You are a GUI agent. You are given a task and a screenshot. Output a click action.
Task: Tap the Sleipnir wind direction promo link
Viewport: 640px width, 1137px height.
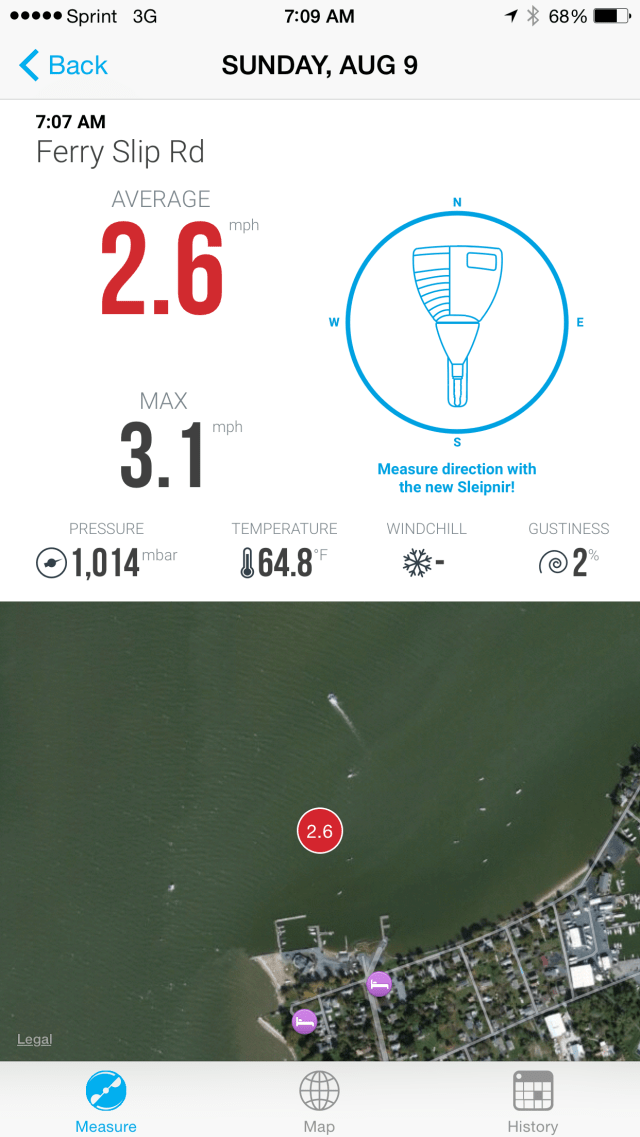tap(456, 478)
